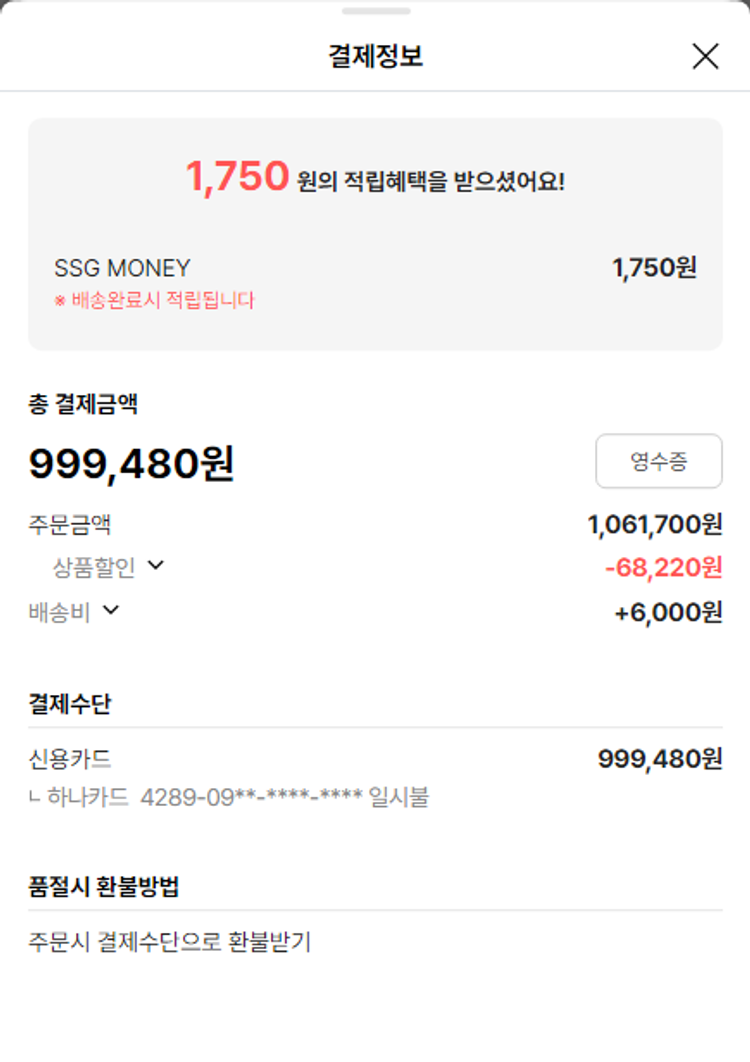Viewport: 750px width, 1062px height.
Task: Expand the 상품할인 discount details
Action: coord(155,566)
